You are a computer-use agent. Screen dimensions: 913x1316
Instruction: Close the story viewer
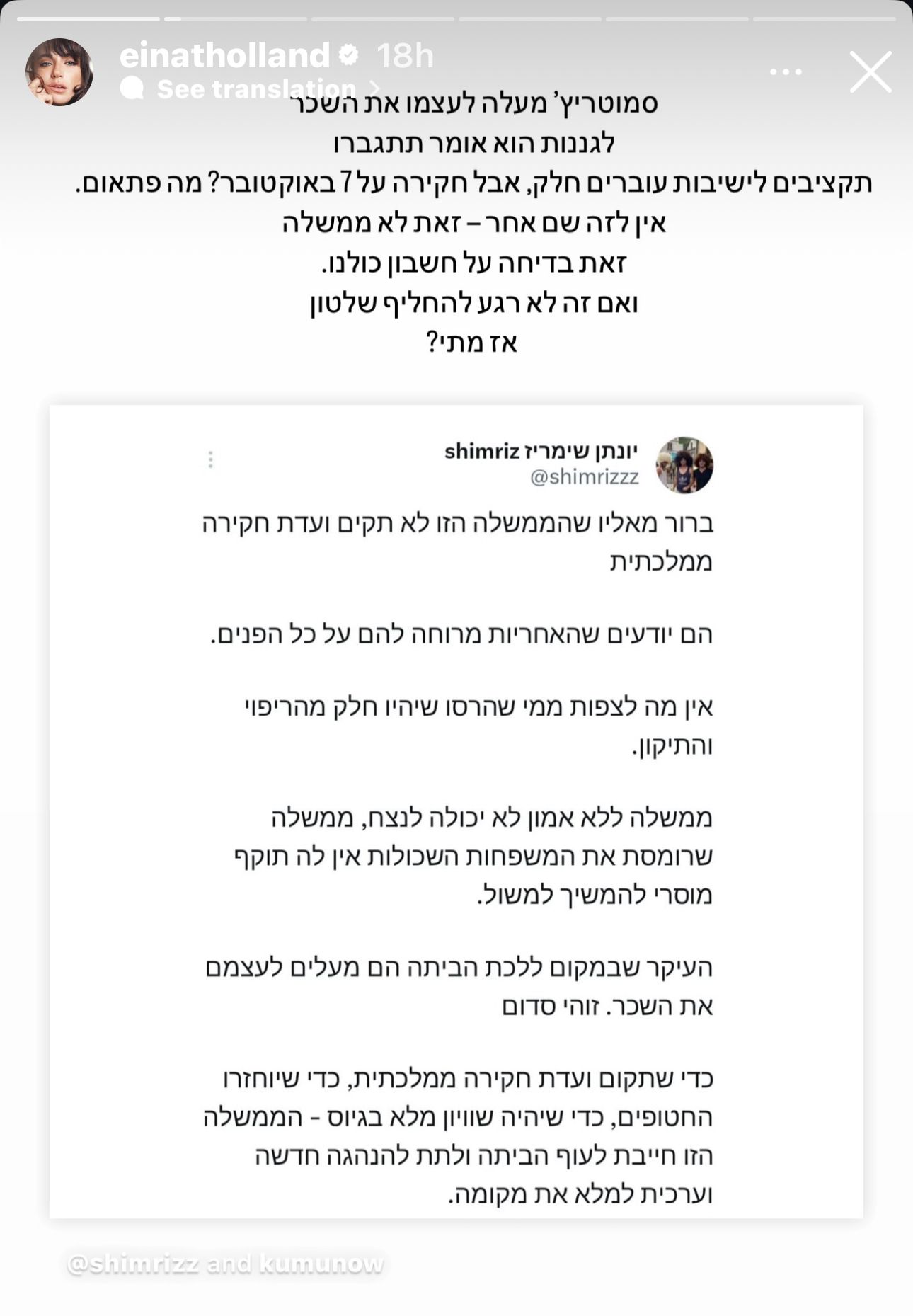pos(870,71)
